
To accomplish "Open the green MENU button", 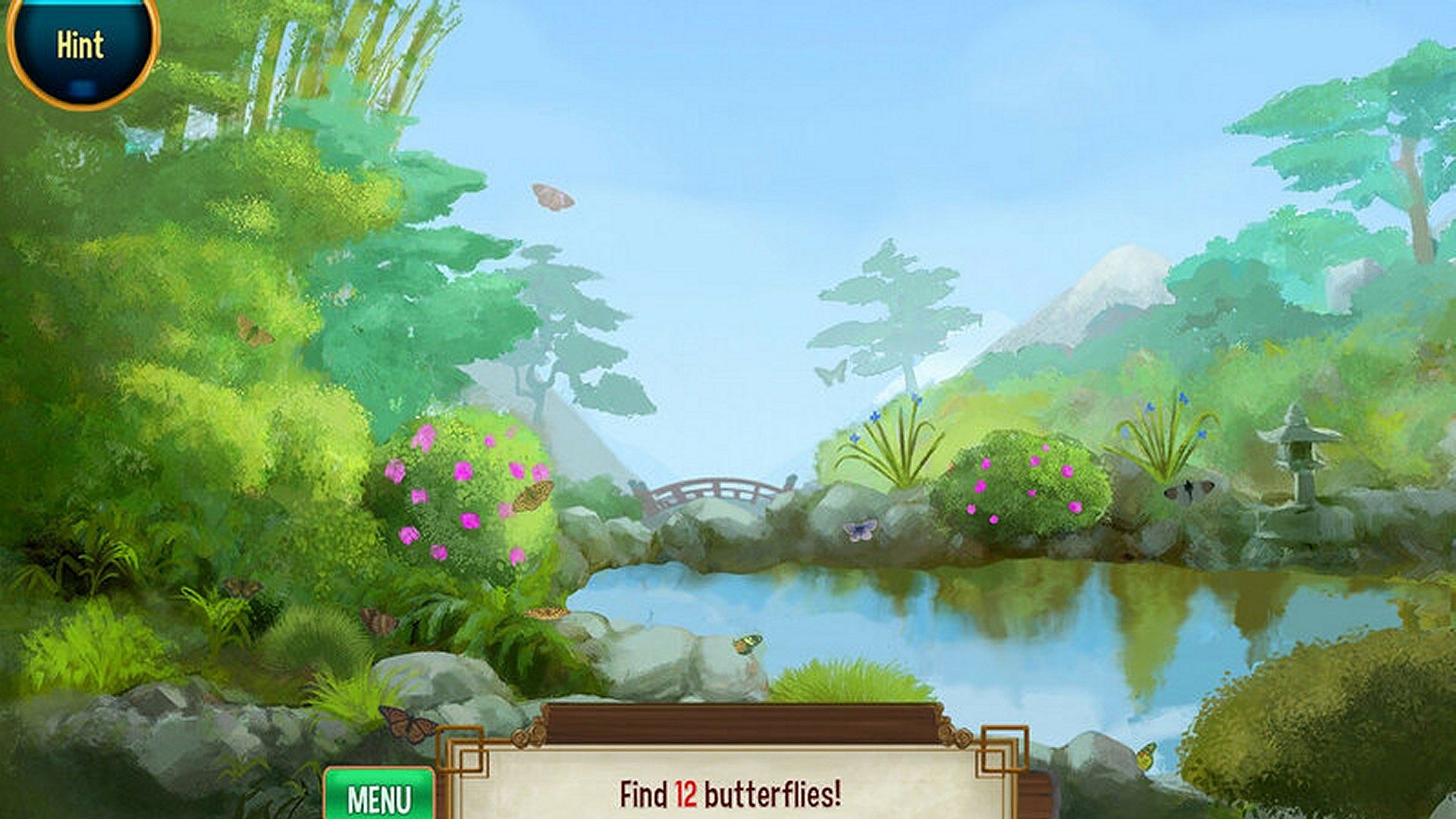I will click(378, 798).
